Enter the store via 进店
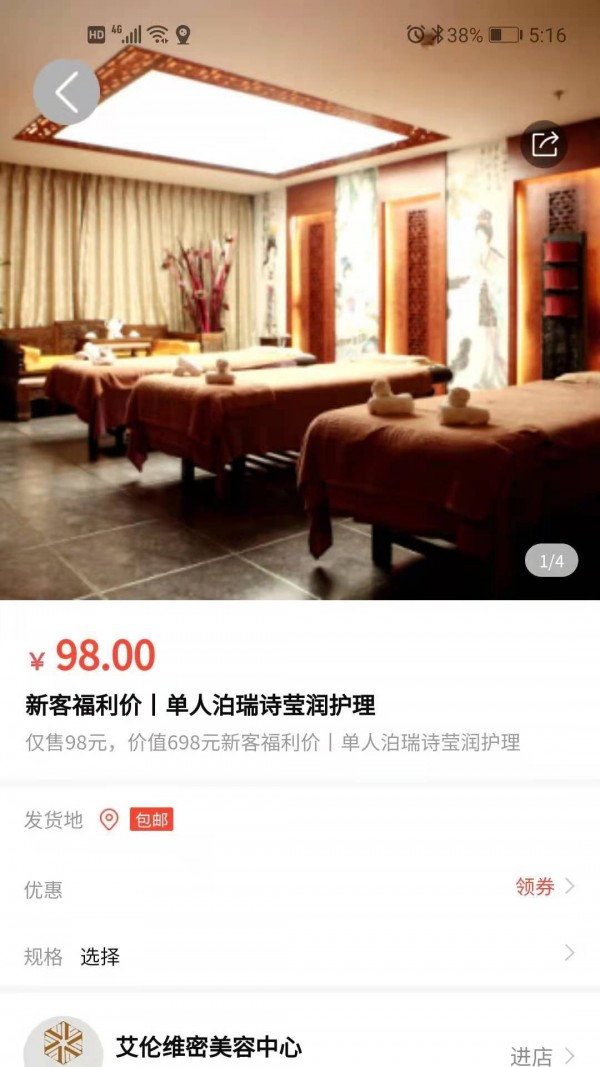This screenshot has height=1067, width=600. pos(542,1054)
